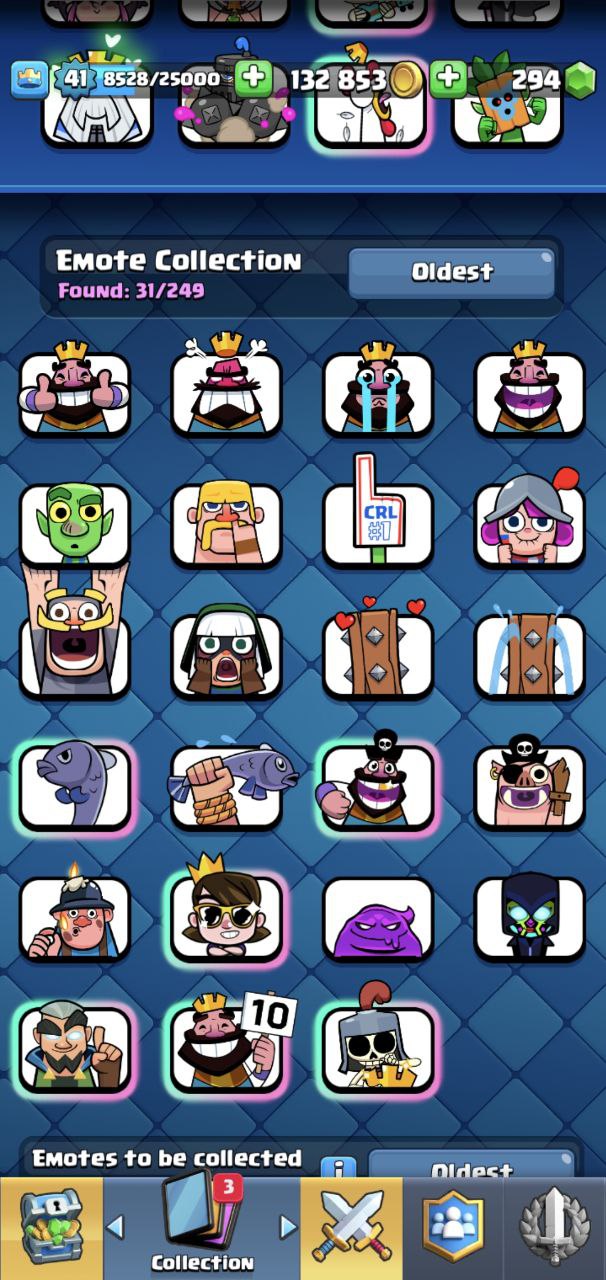Screen dimensions: 606x1280
Task: Select the fish slap emote with fist
Action: click(x=230, y=785)
